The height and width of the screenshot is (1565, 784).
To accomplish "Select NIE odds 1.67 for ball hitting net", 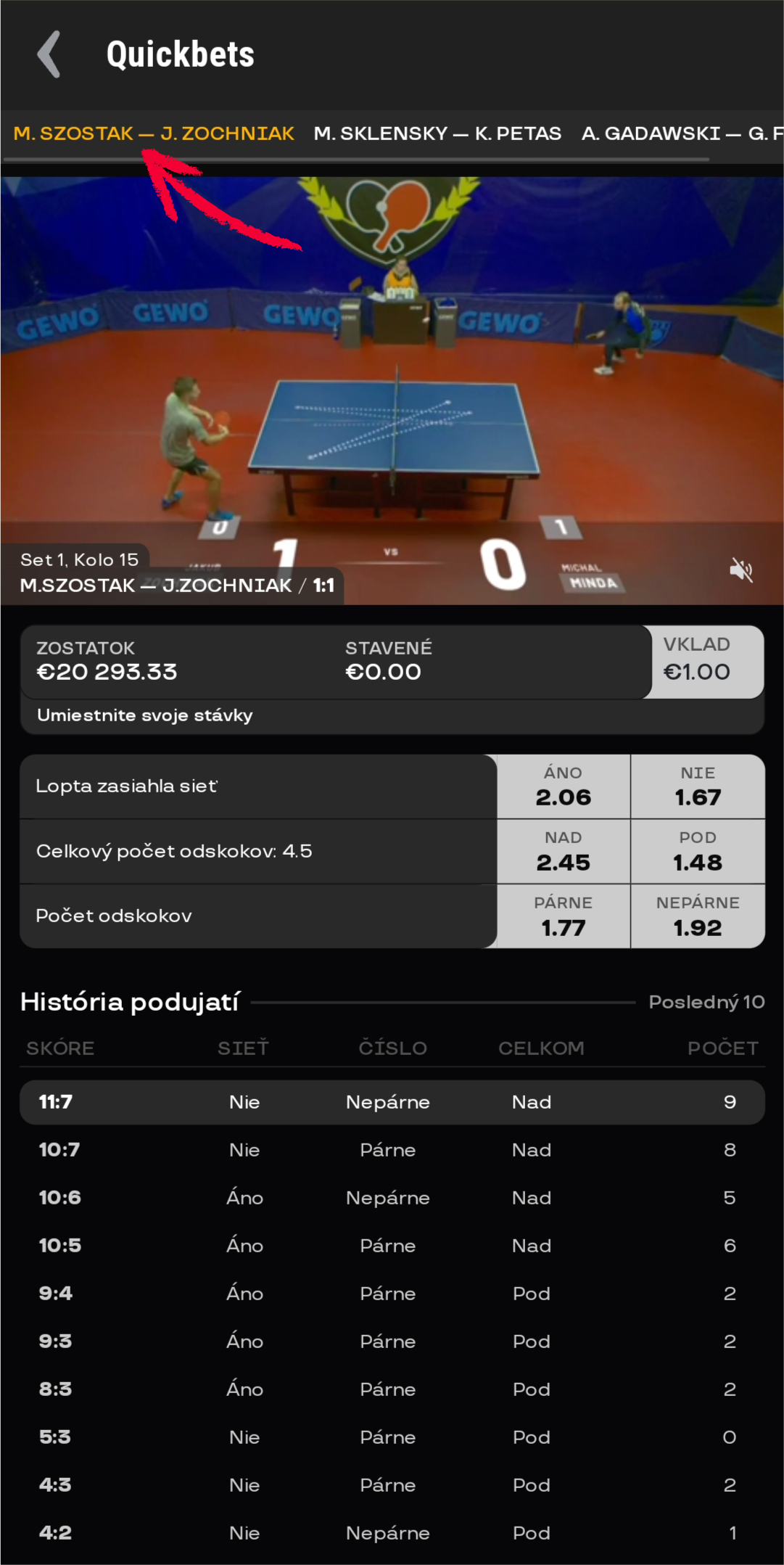I will (698, 786).
